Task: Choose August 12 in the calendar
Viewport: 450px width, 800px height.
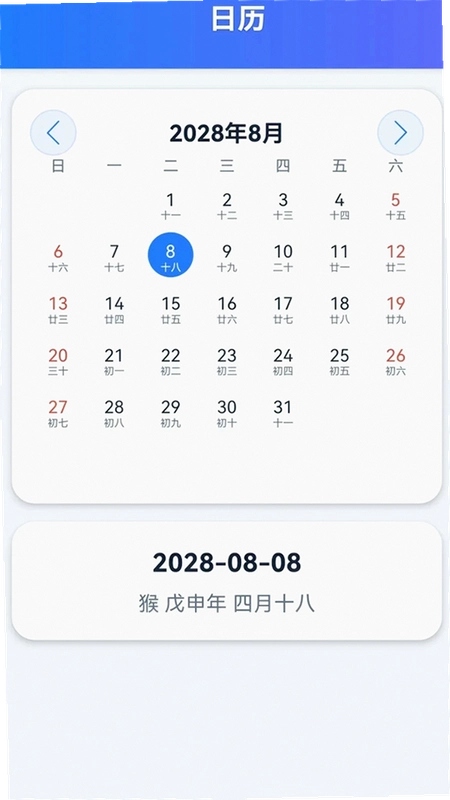Action: pos(396,258)
